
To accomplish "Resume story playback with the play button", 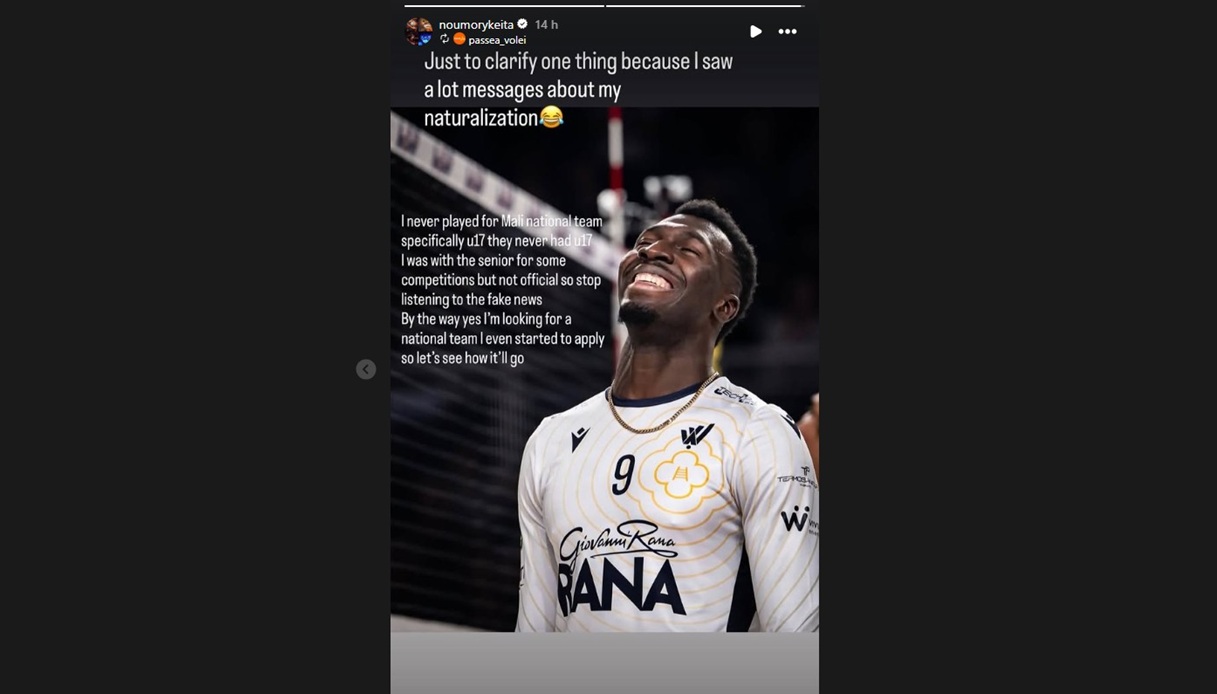I will (756, 32).
